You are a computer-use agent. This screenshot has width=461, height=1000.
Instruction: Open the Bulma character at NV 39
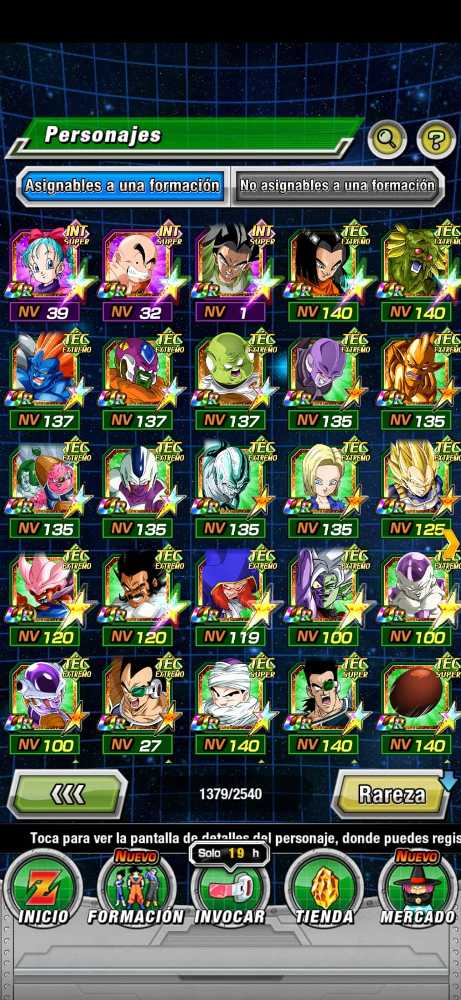[x=45, y=273]
